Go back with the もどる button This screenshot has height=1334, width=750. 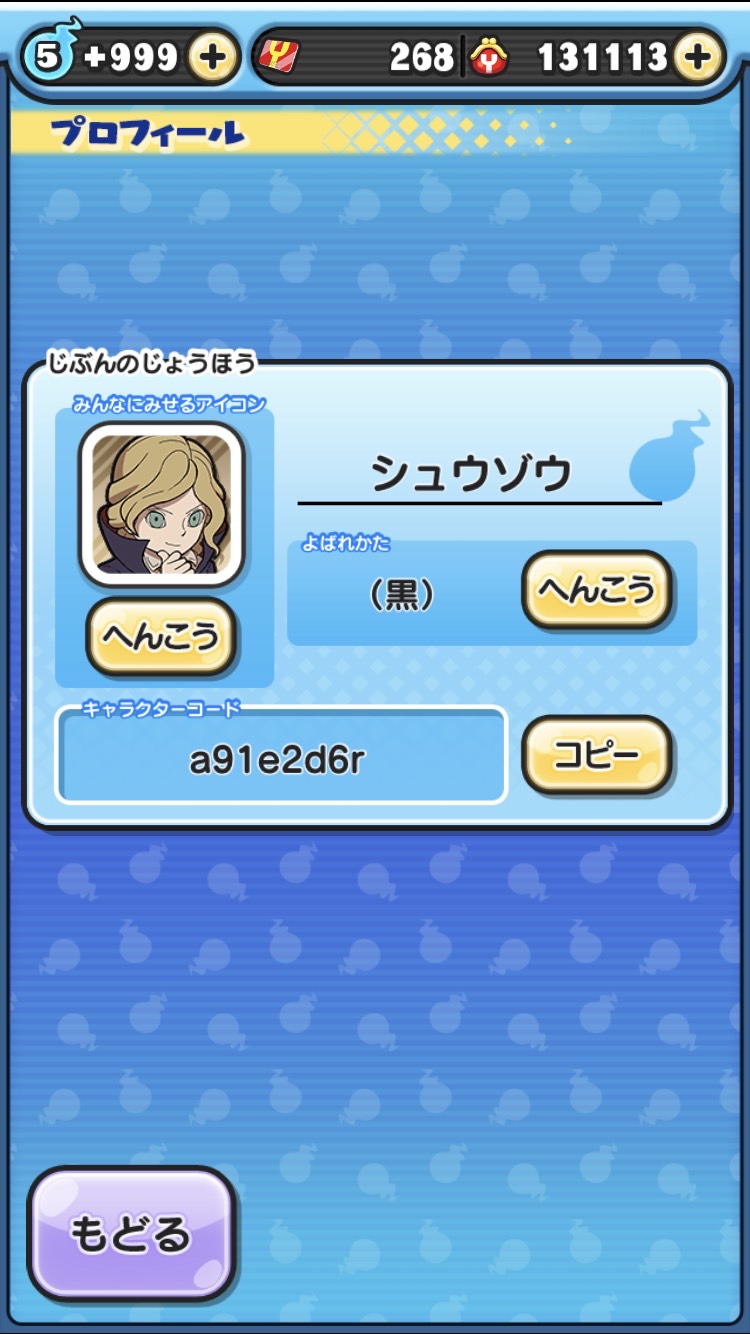tap(131, 1233)
